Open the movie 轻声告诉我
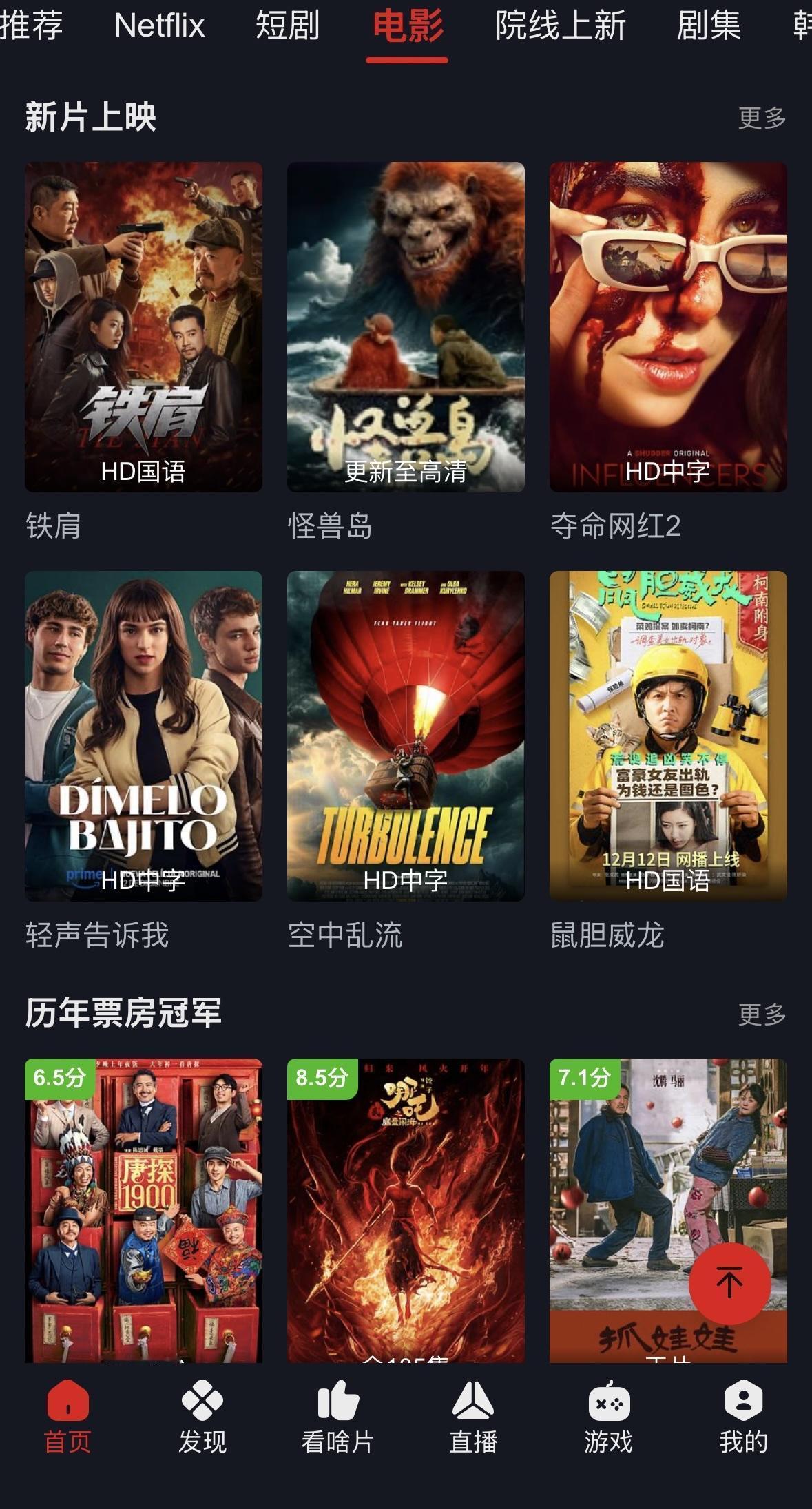 [143, 736]
